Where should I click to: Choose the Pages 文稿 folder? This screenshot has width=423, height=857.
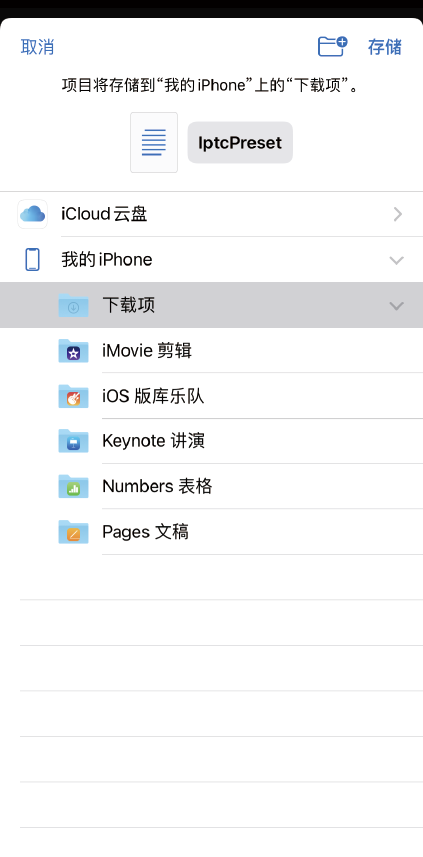click(x=212, y=532)
